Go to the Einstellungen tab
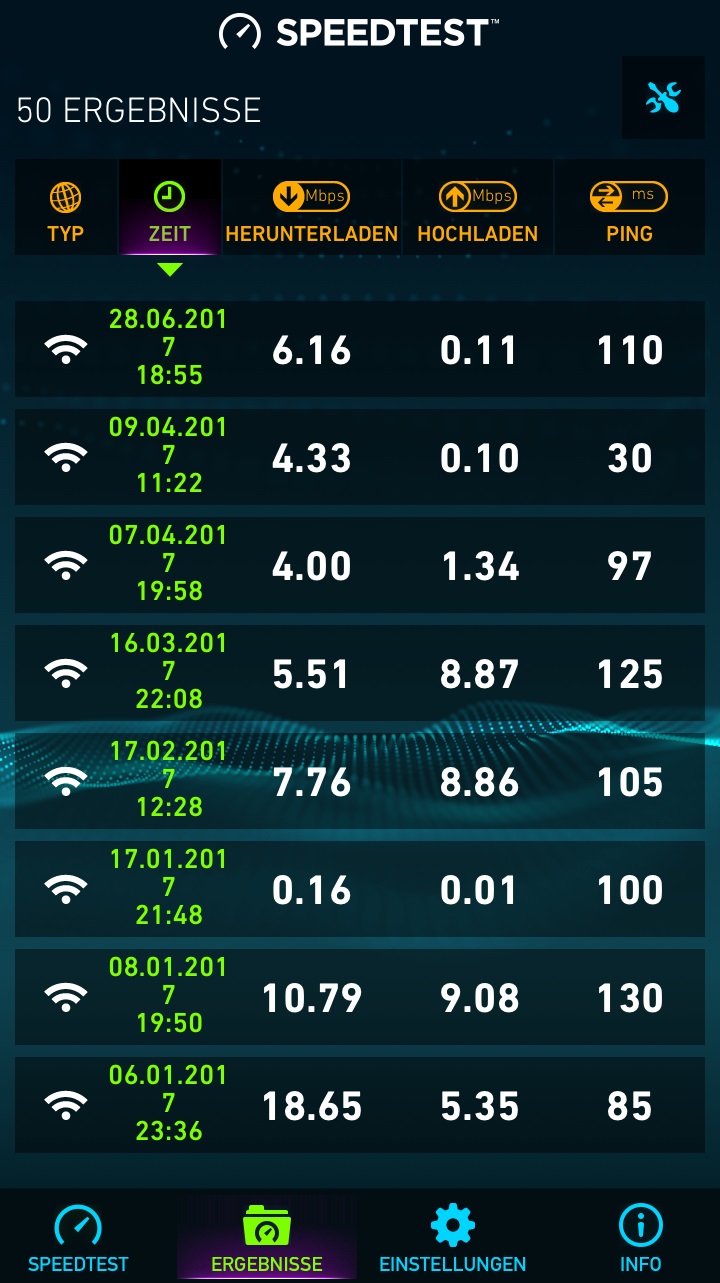Screen dimensions: 720x1283 tap(452, 1238)
